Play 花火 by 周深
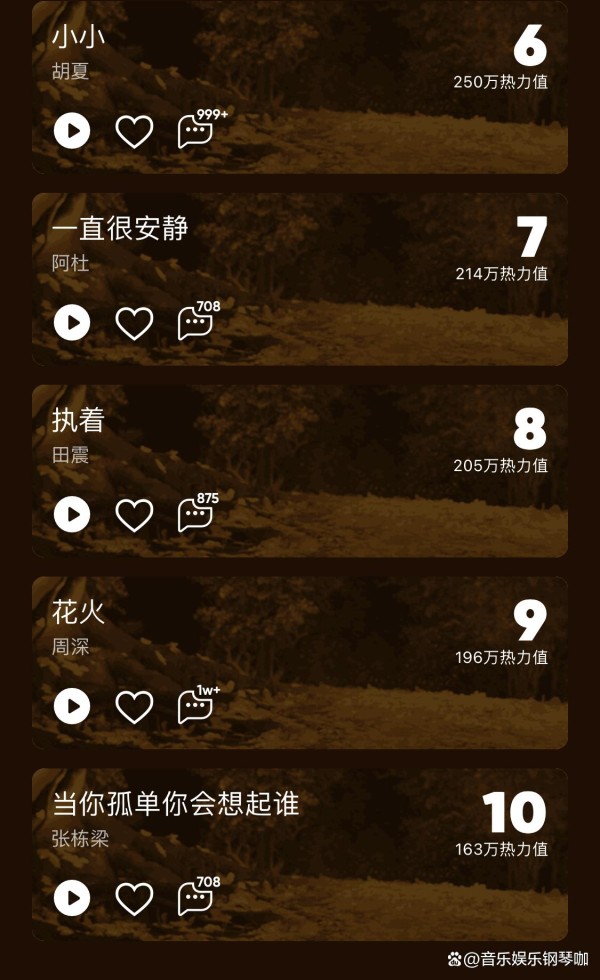Screen dimensions: 600x980 72,706
